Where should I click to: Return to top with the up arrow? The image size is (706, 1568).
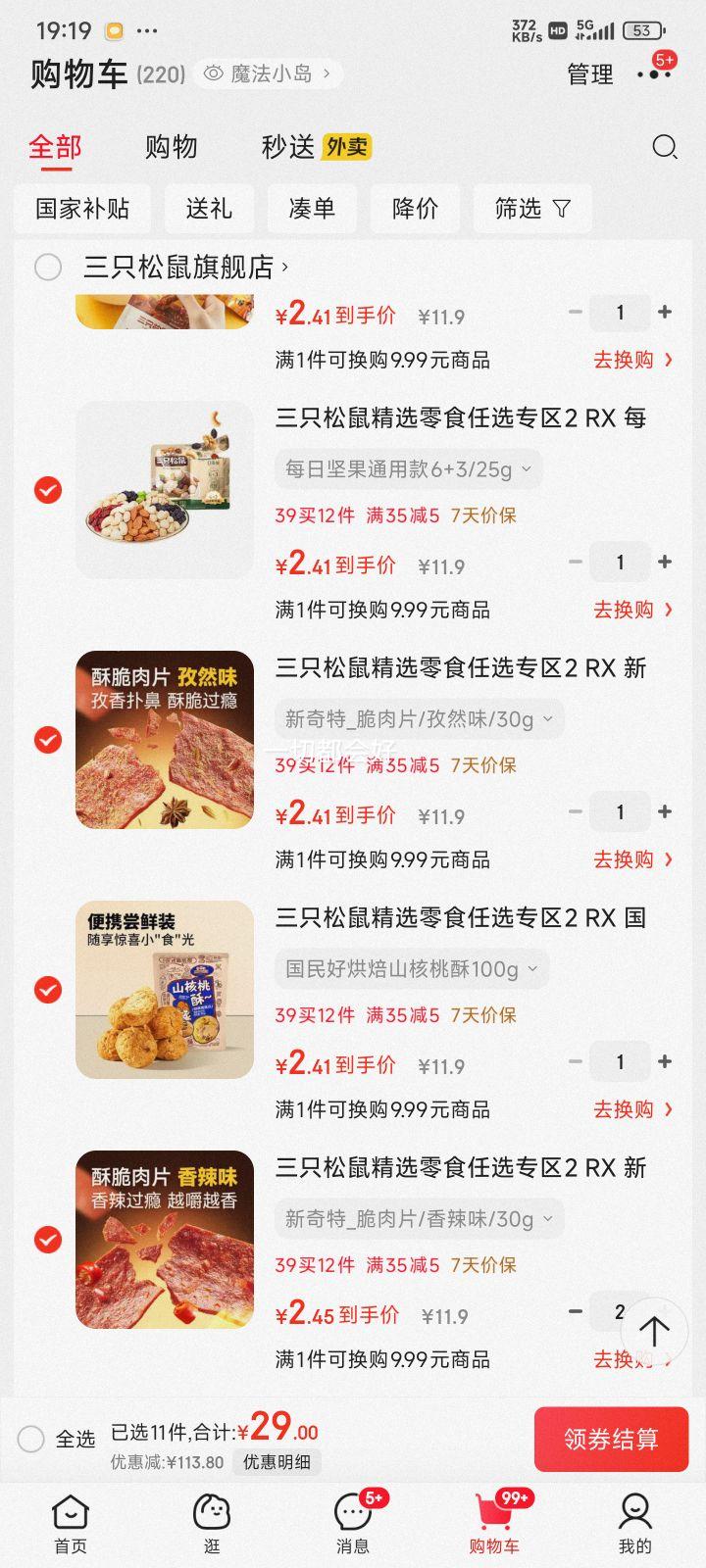click(x=654, y=1331)
